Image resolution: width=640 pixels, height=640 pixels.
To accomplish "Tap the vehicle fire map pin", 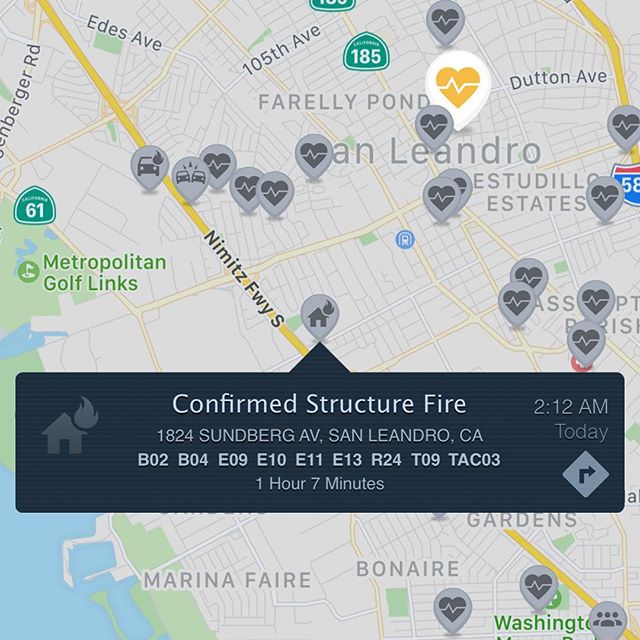I will coord(152,165).
